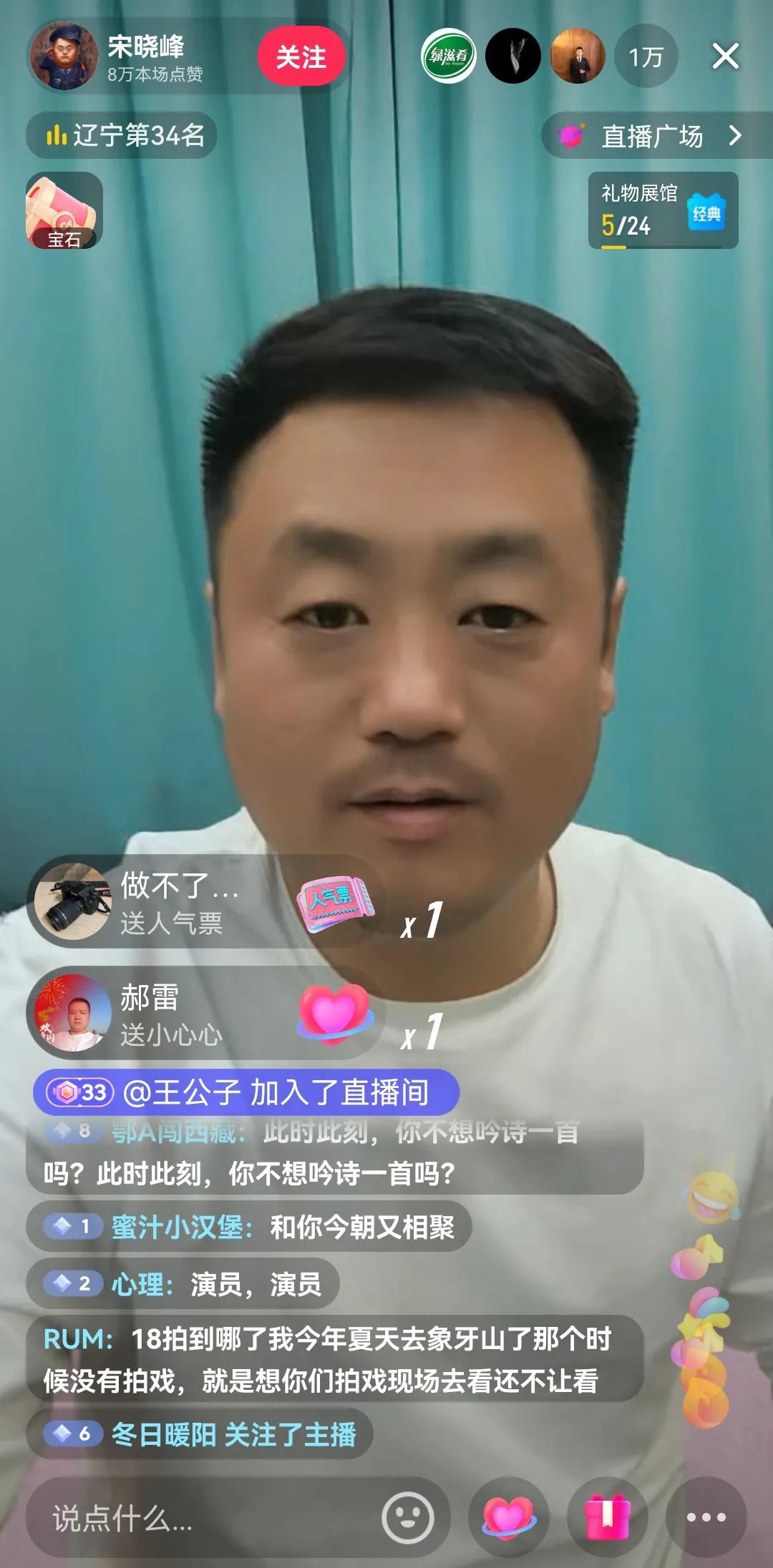Open streamer 宋晓峰 profile avatar
The image size is (773, 1568).
[x=63, y=56]
